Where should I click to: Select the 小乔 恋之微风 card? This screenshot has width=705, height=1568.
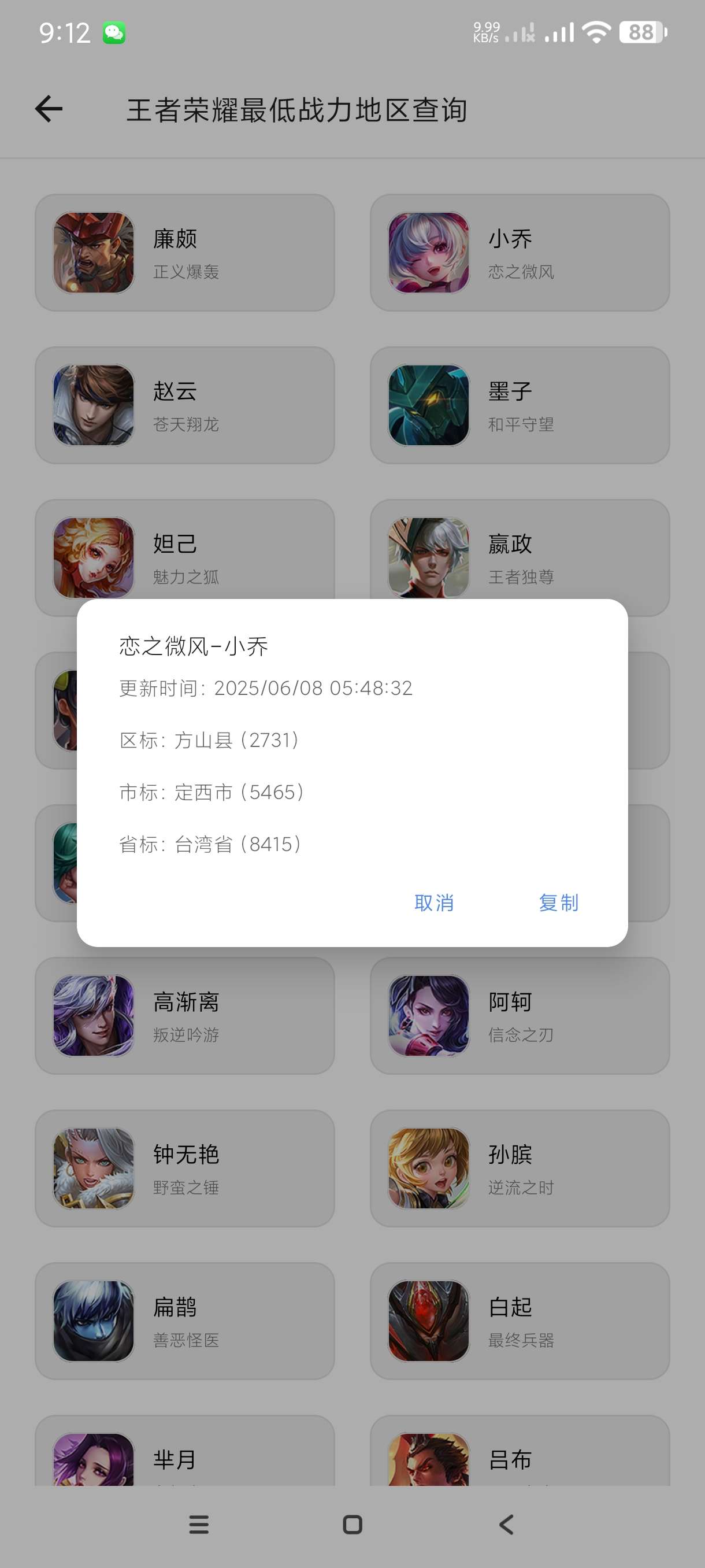[x=520, y=253]
